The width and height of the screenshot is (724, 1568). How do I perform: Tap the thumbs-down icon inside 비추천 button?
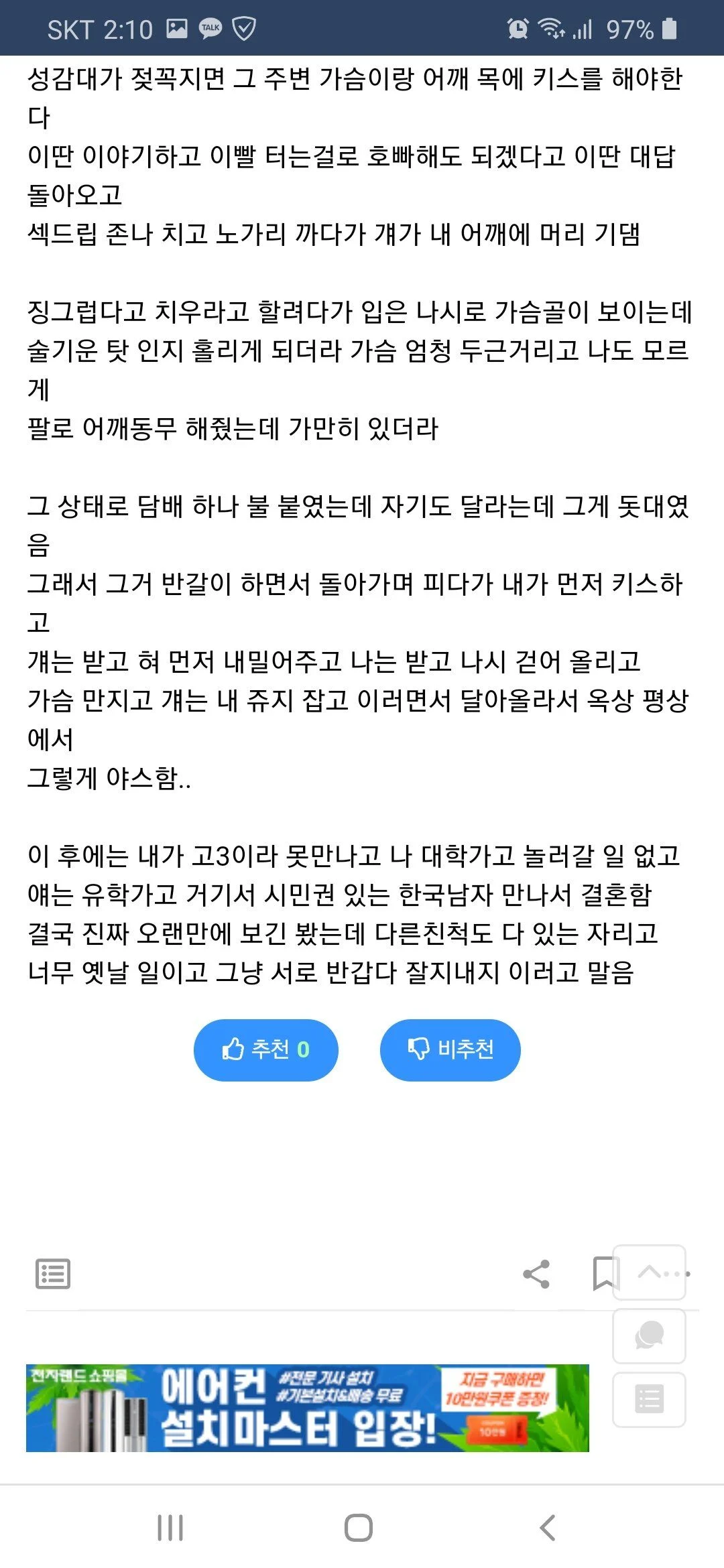(x=418, y=1049)
